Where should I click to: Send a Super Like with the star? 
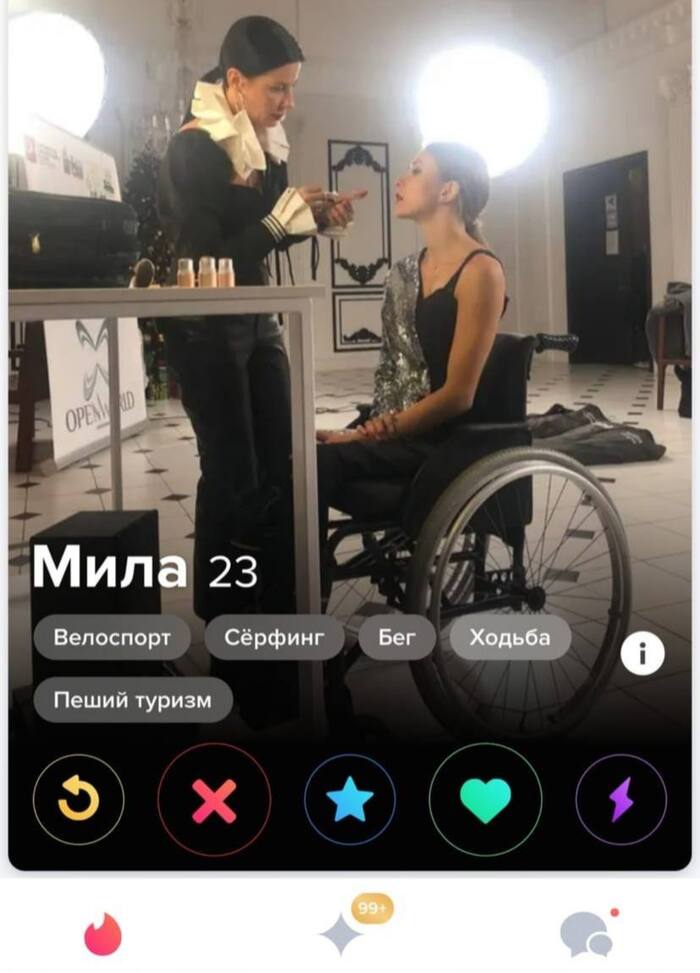pyautogui.click(x=350, y=800)
